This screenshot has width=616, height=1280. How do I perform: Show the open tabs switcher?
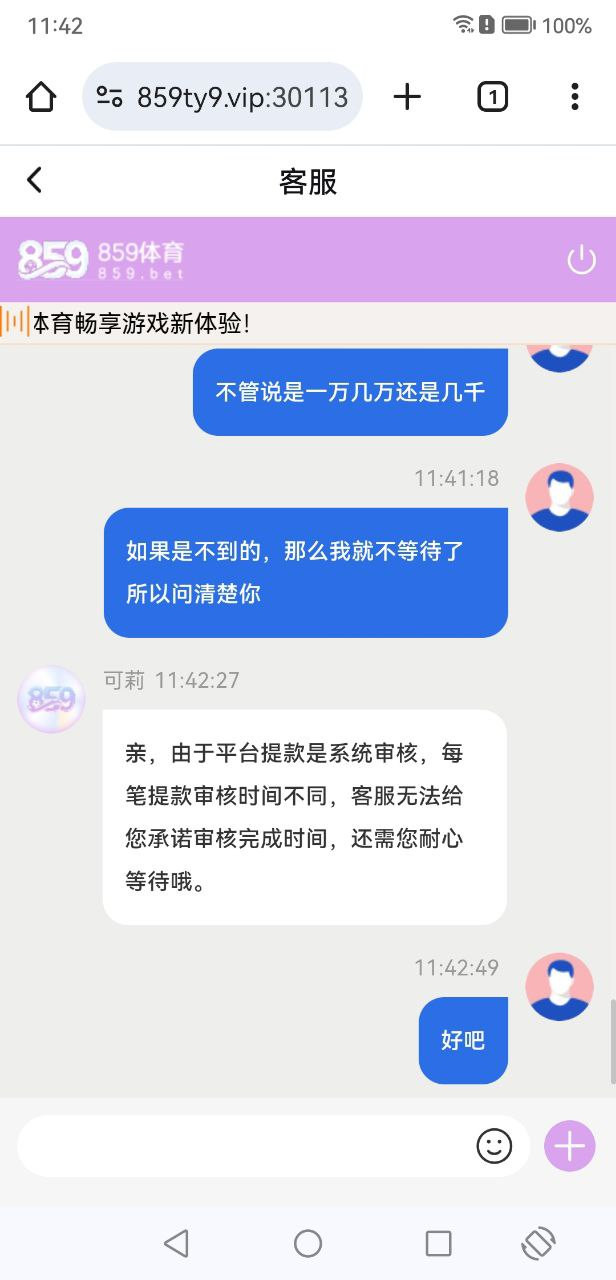[x=492, y=97]
